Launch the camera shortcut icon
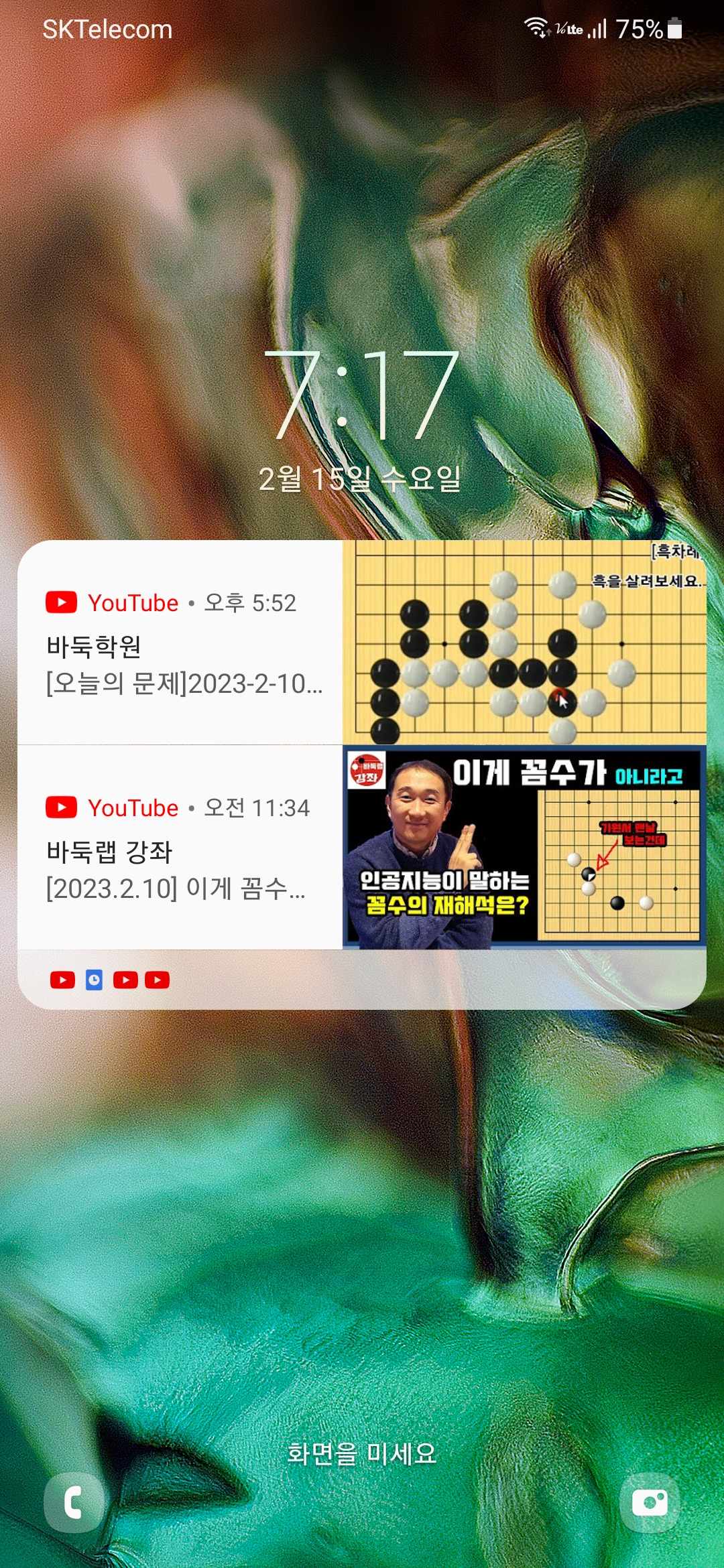Image resolution: width=724 pixels, height=1568 pixels. tap(650, 1503)
